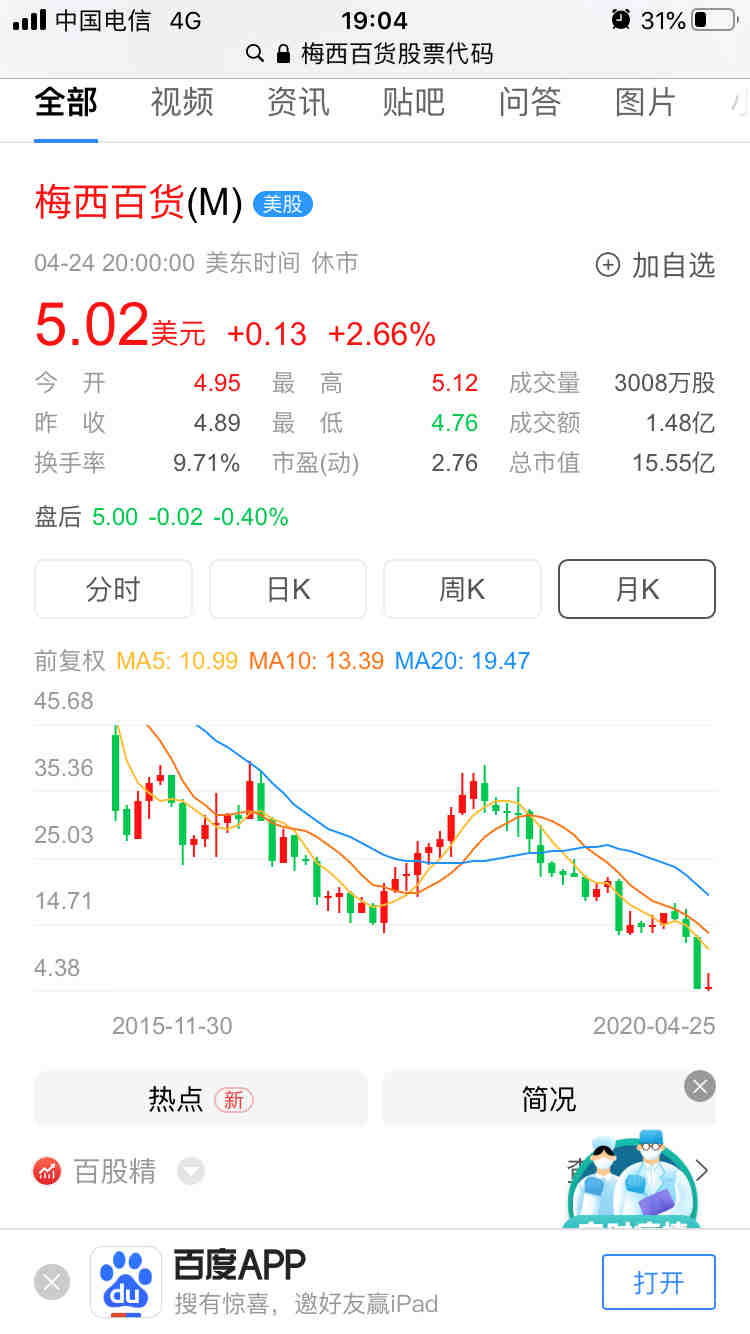Show the 周K weekly chart
Image resolution: width=750 pixels, height=1334 pixels.
tap(462, 589)
